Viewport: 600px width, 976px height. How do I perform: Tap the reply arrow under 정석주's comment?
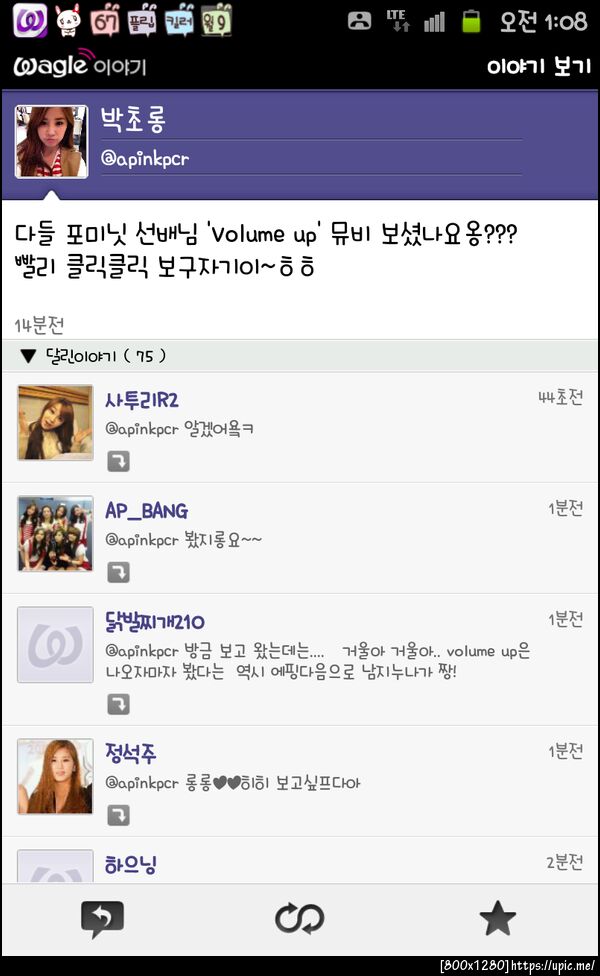[x=118, y=815]
